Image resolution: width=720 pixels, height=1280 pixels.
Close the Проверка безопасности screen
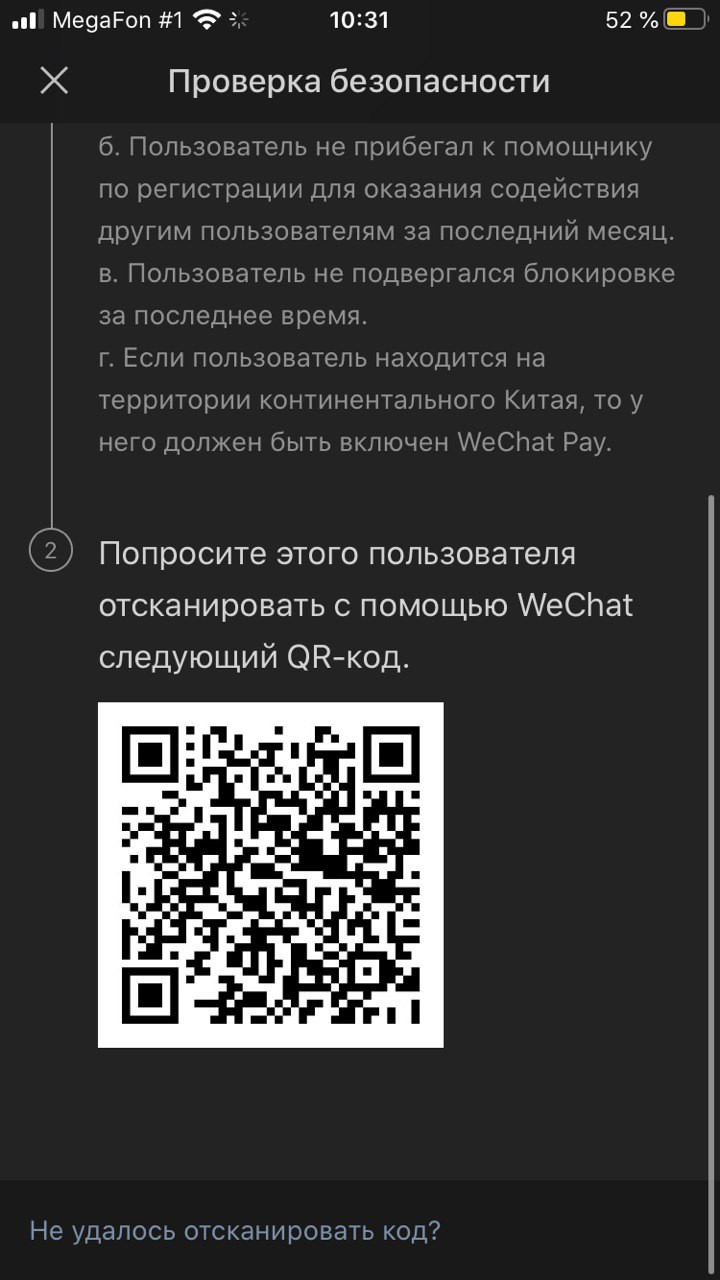[54, 81]
